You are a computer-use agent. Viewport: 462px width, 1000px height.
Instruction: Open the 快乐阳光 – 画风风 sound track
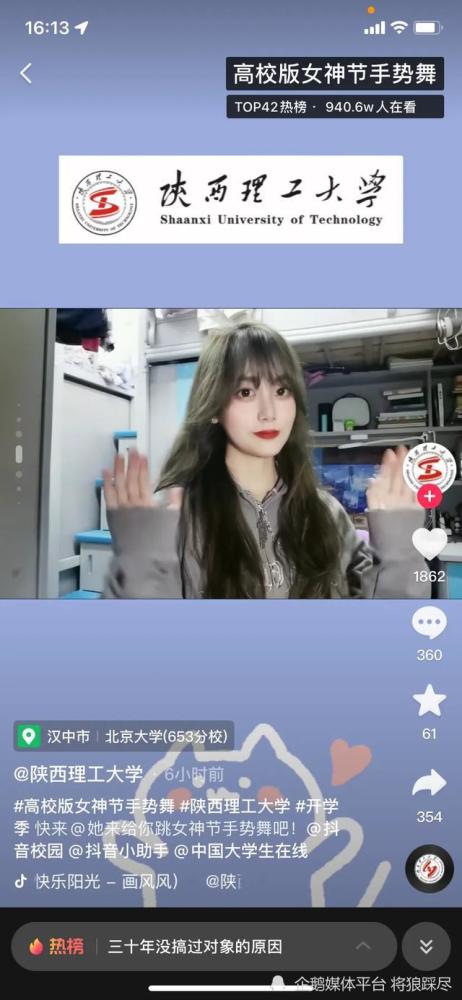(x=105, y=881)
